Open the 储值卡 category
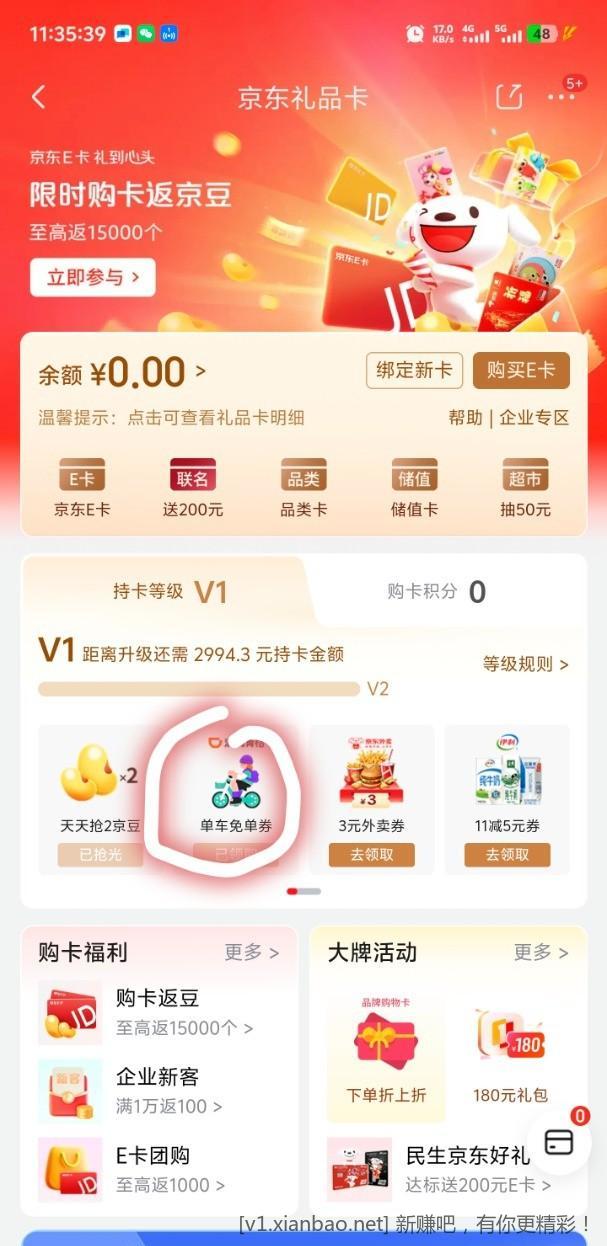Viewport: 607px width, 1246px height. [414, 489]
